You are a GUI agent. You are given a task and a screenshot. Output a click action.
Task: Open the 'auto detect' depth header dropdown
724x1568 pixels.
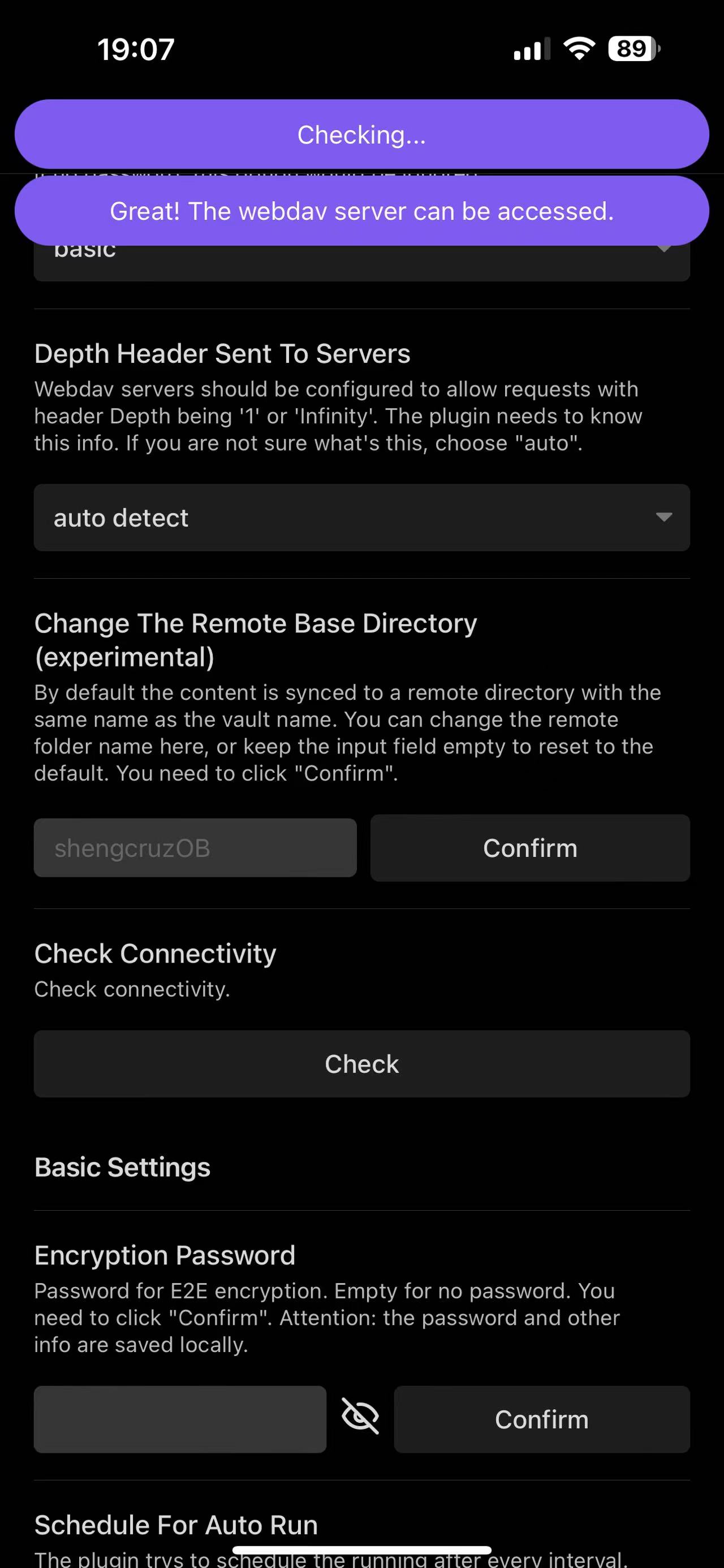pyautogui.click(x=361, y=518)
